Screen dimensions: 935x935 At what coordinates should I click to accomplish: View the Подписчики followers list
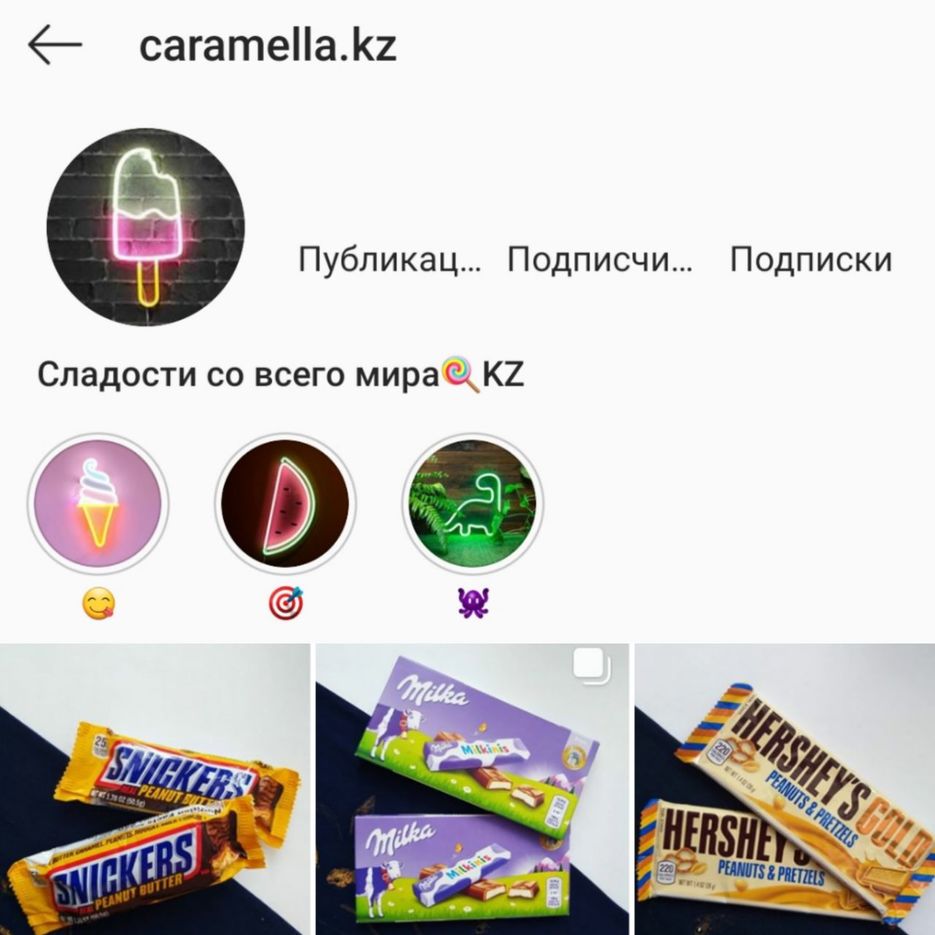point(599,260)
